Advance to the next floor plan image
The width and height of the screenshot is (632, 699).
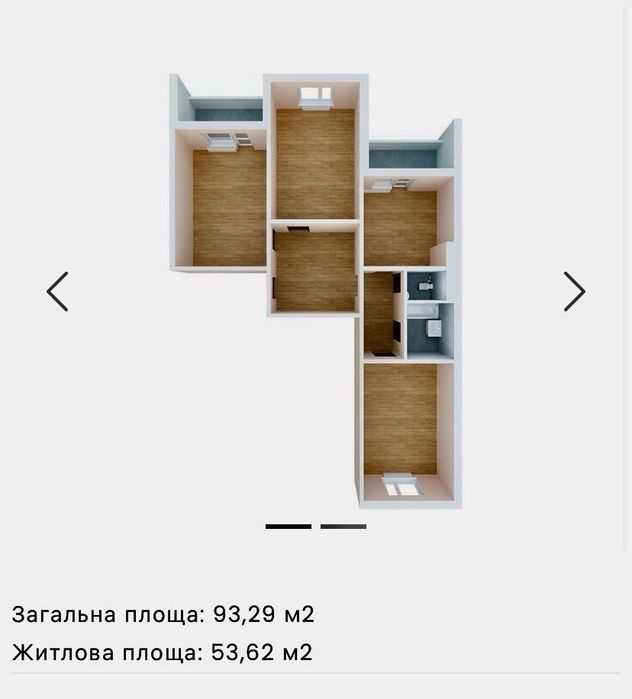click(575, 292)
